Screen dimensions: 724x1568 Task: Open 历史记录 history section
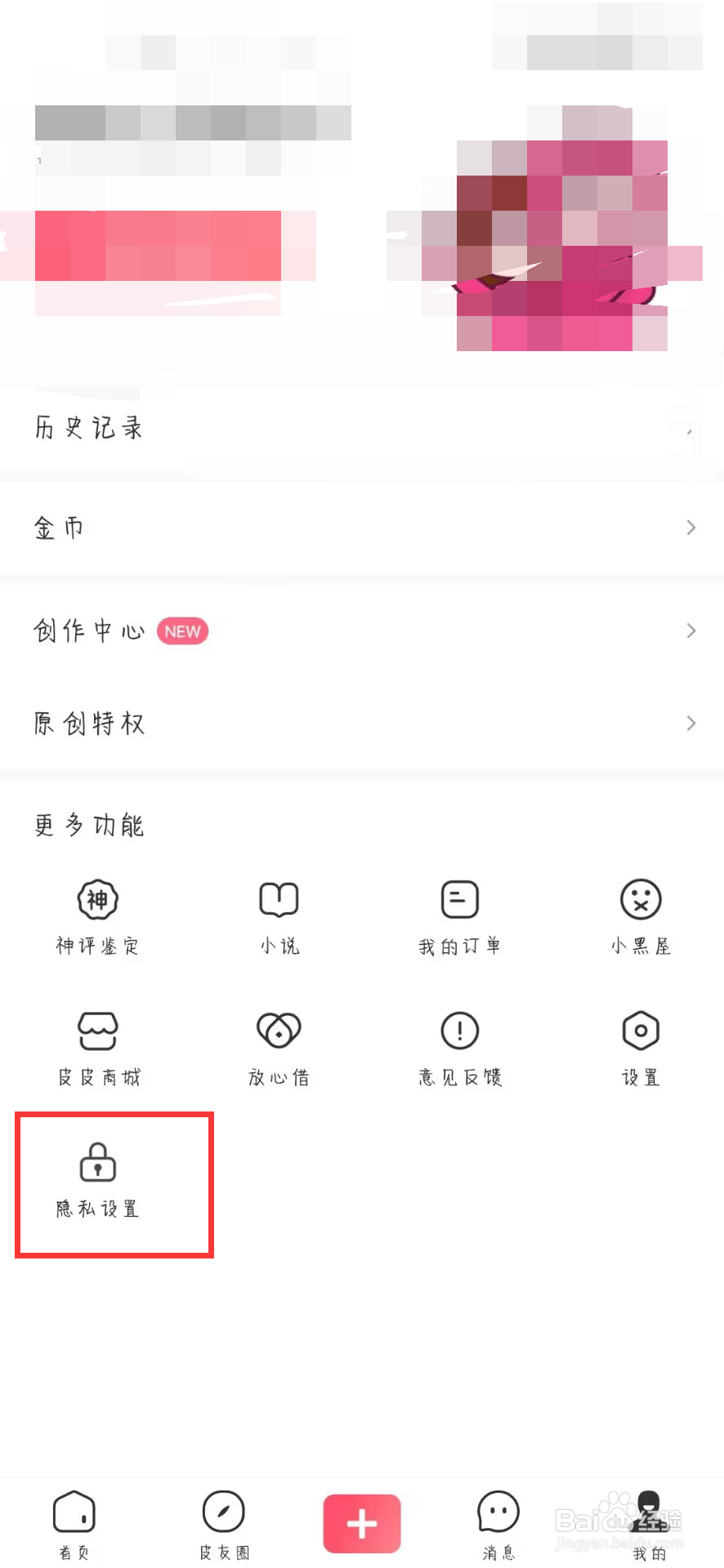[x=88, y=426]
